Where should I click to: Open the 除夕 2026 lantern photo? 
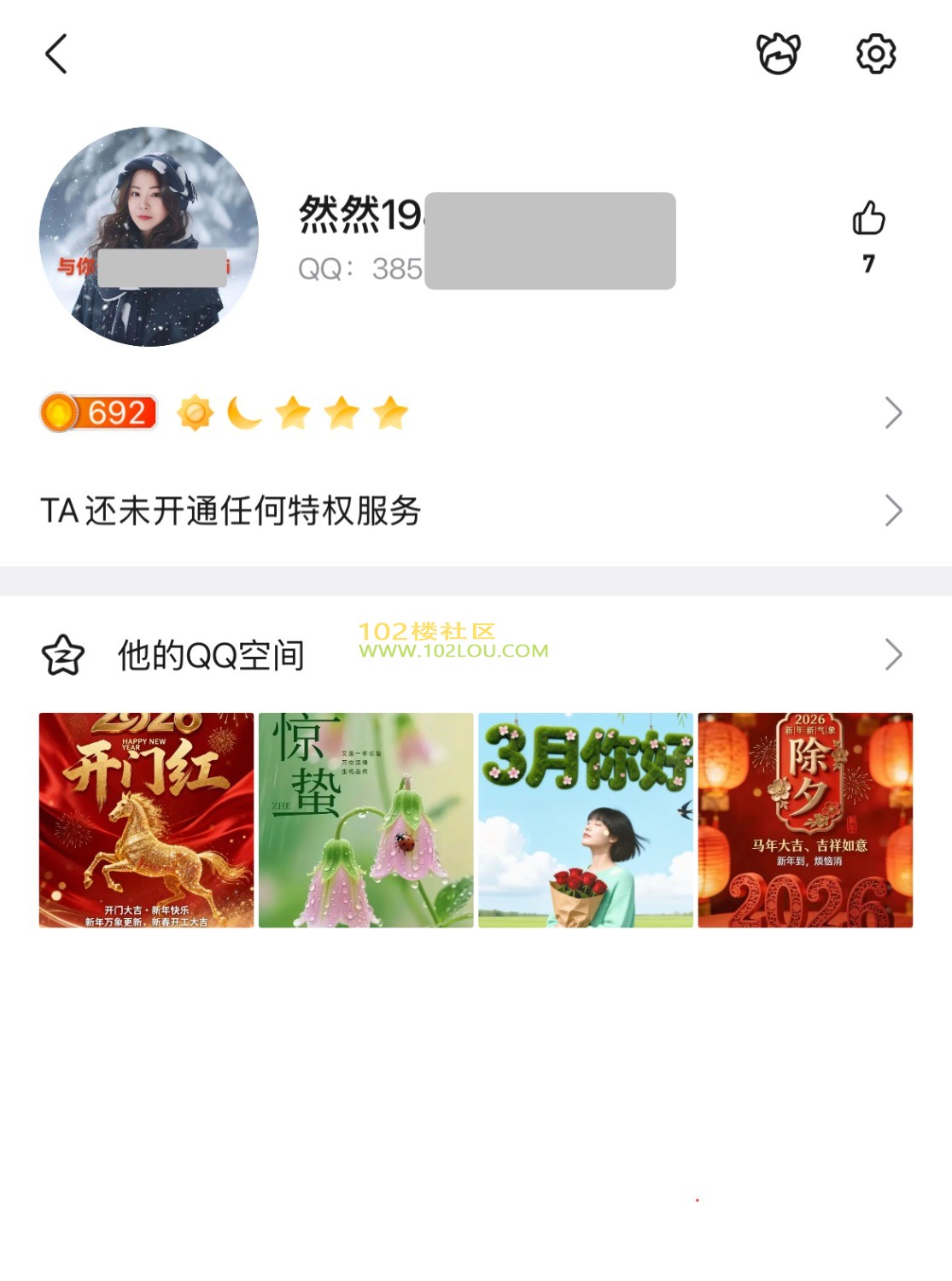tap(805, 820)
